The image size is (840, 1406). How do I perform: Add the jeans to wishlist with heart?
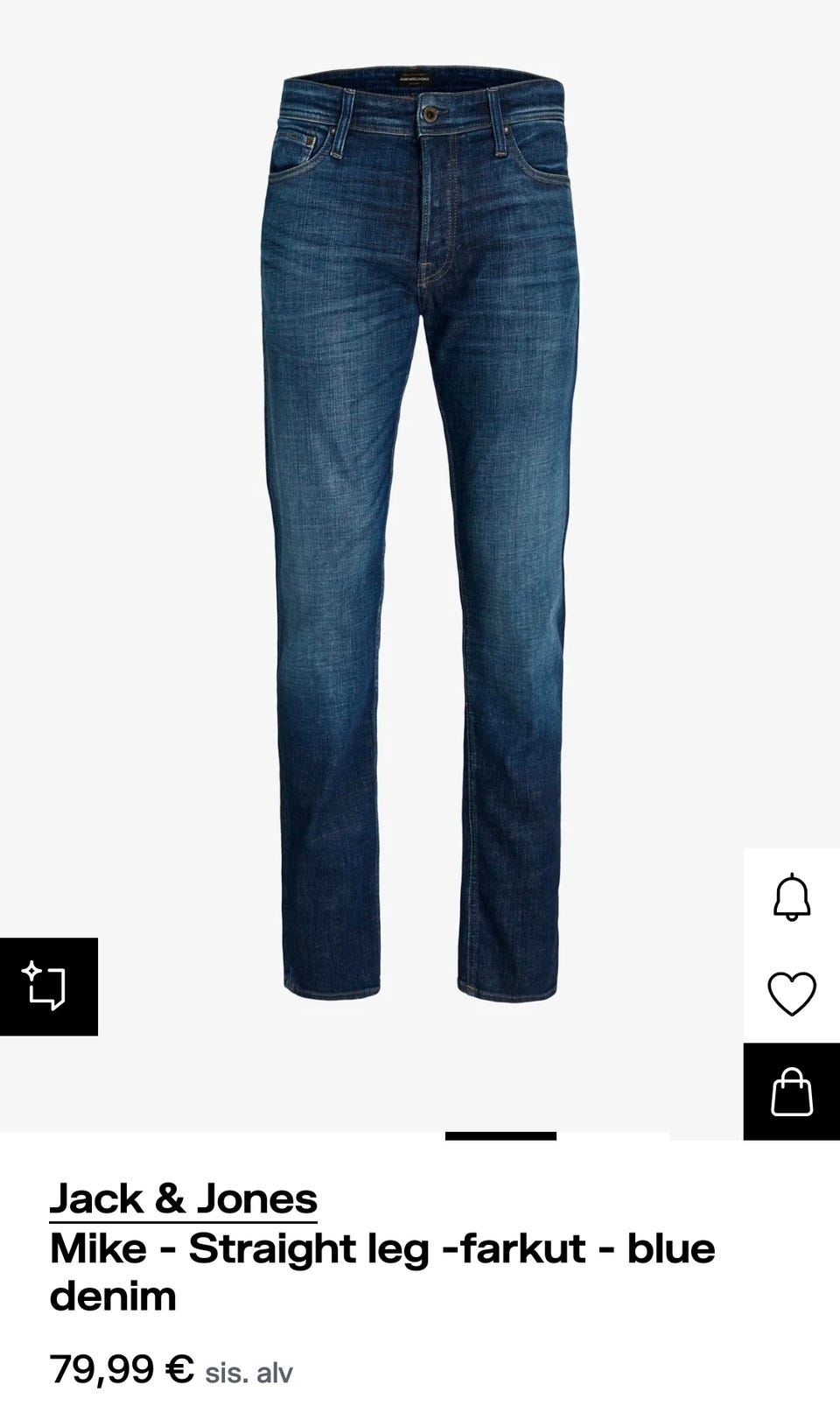tap(792, 995)
